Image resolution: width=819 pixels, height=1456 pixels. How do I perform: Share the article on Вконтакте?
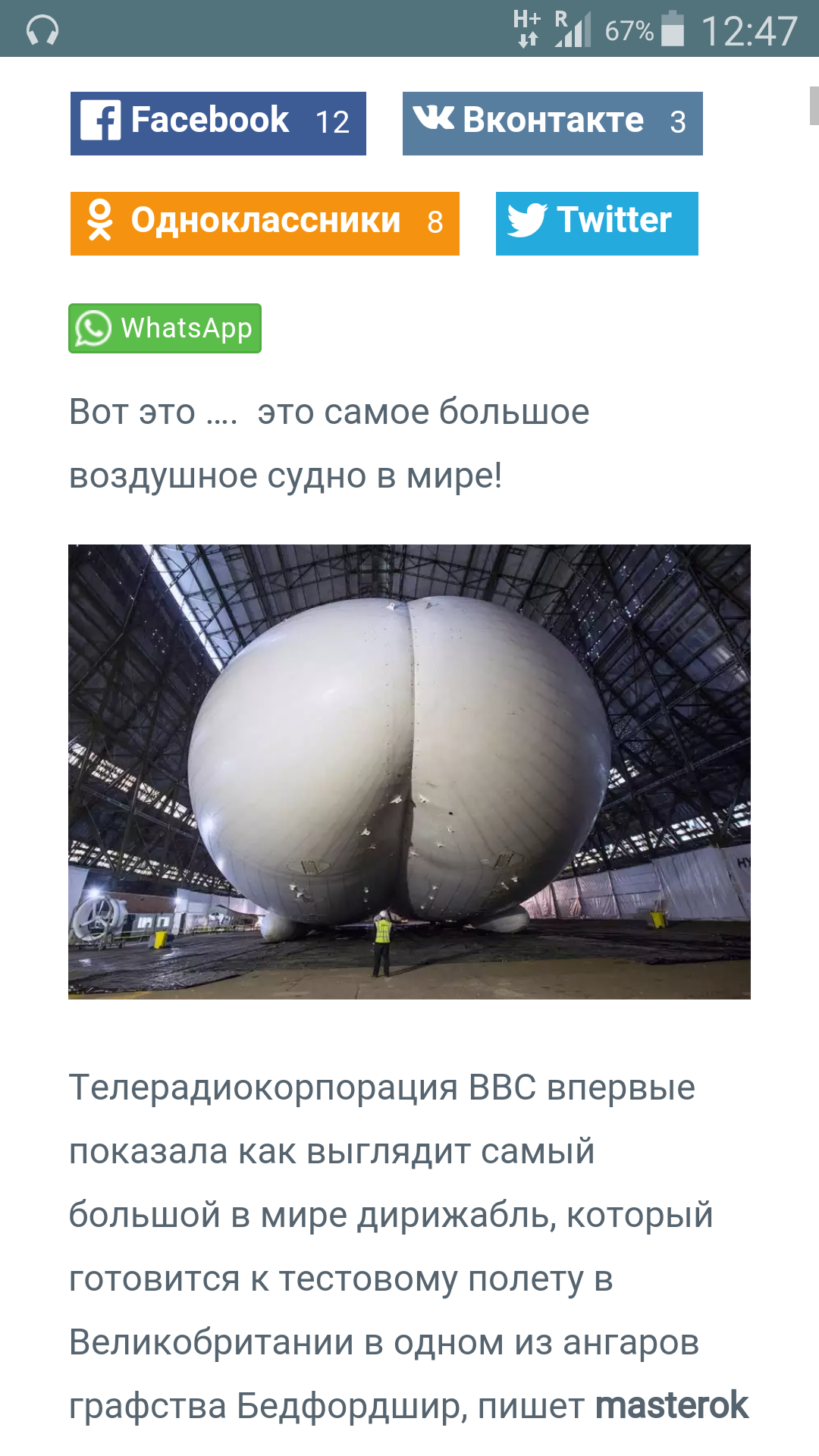552,124
